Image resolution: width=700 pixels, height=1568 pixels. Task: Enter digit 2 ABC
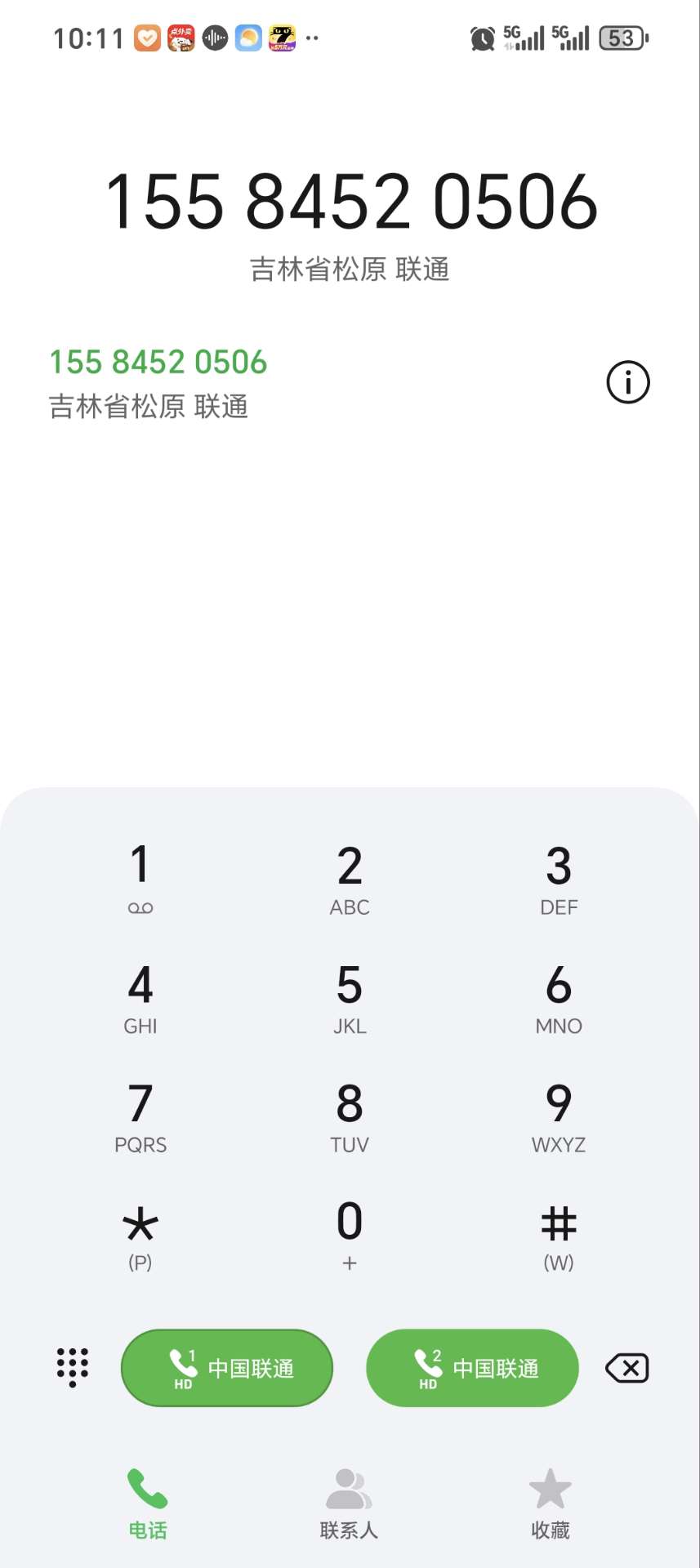(x=350, y=880)
